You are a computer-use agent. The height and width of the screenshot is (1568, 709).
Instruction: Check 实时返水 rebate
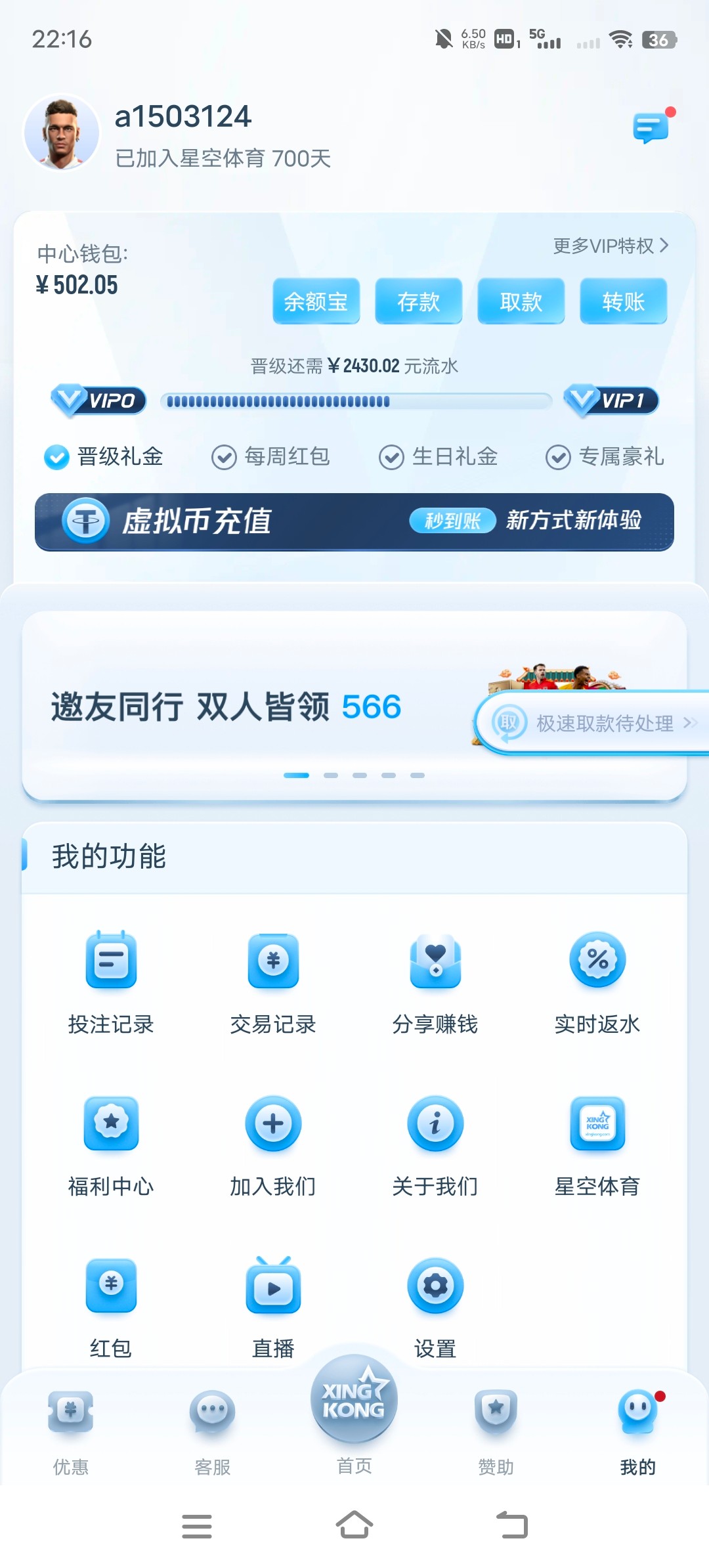[597, 982]
